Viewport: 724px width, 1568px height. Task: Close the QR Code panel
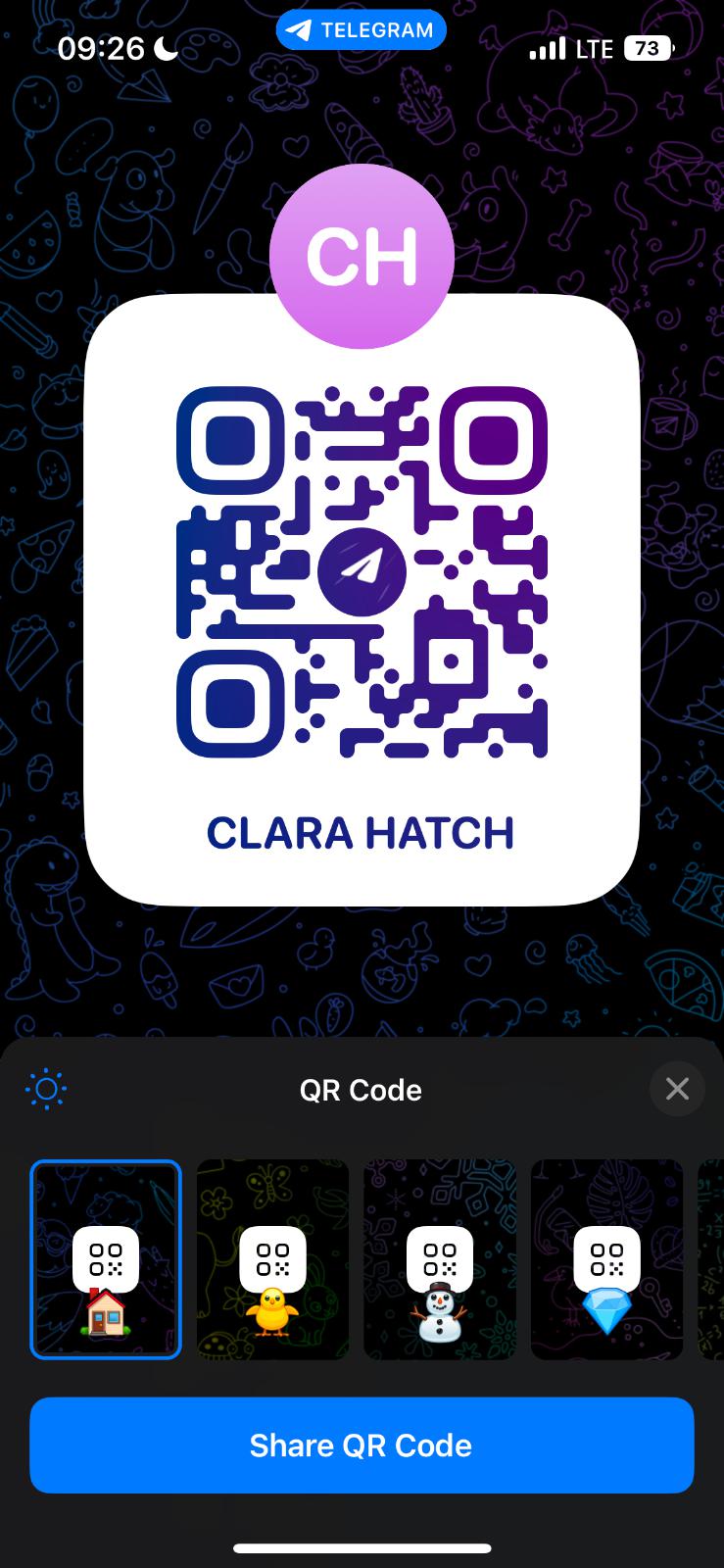(x=677, y=1089)
